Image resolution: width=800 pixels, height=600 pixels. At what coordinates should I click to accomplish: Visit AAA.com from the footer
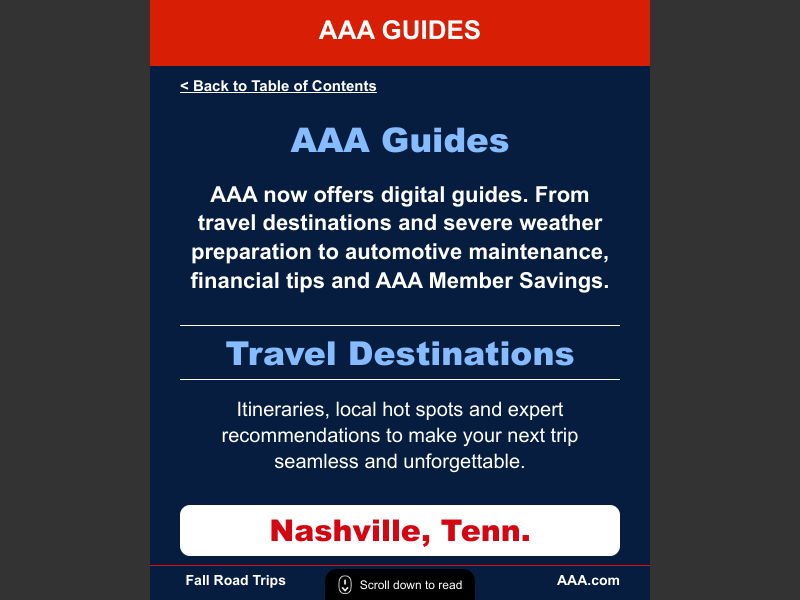click(588, 580)
